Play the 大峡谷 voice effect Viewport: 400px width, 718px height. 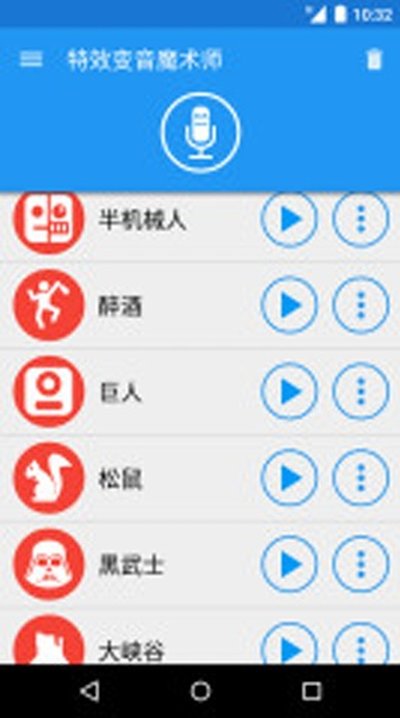[x=289, y=643]
